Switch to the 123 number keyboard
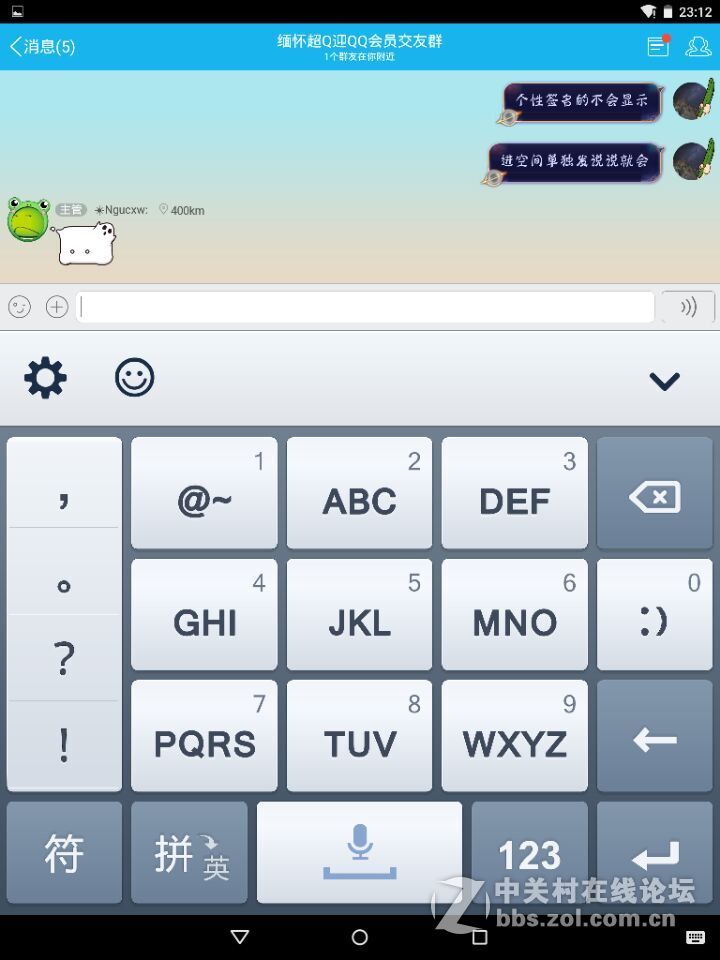 pyautogui.click(x=529, y=853)
